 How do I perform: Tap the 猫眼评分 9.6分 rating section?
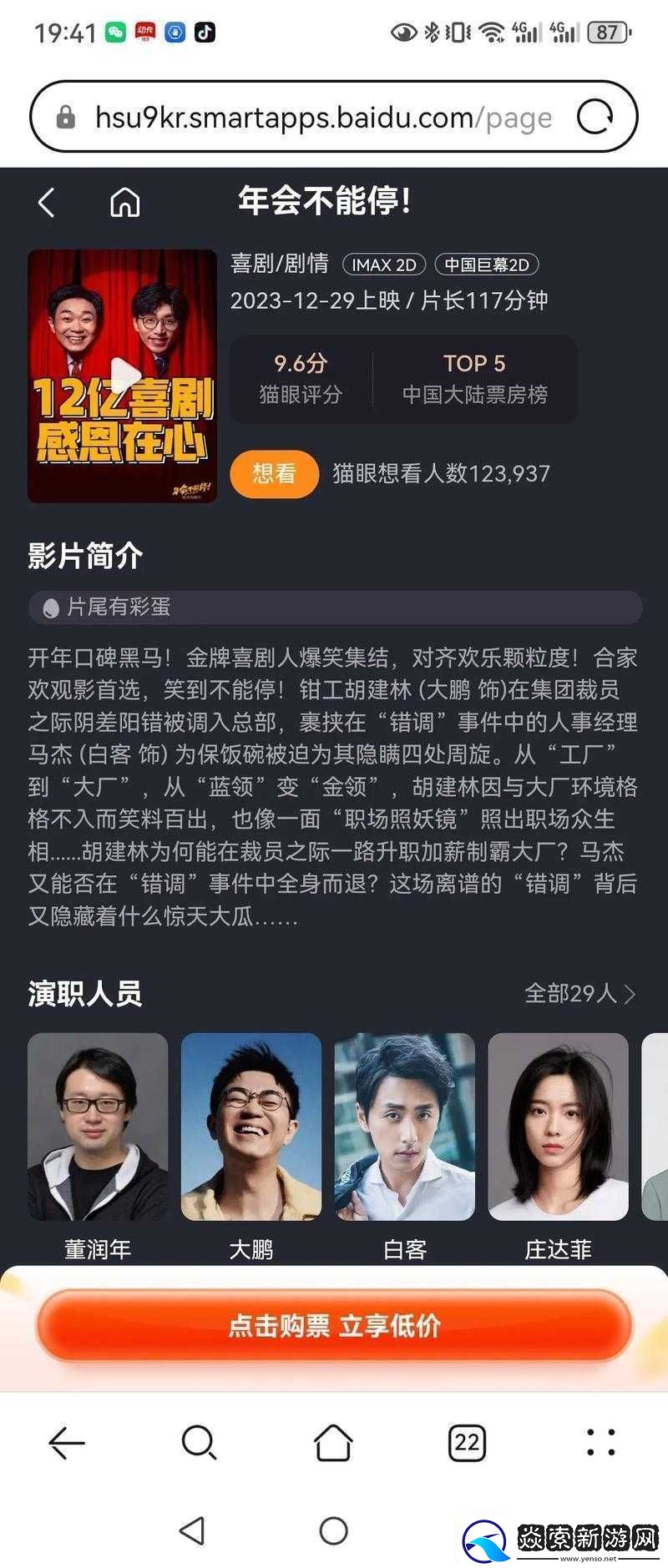pos(301,377)
